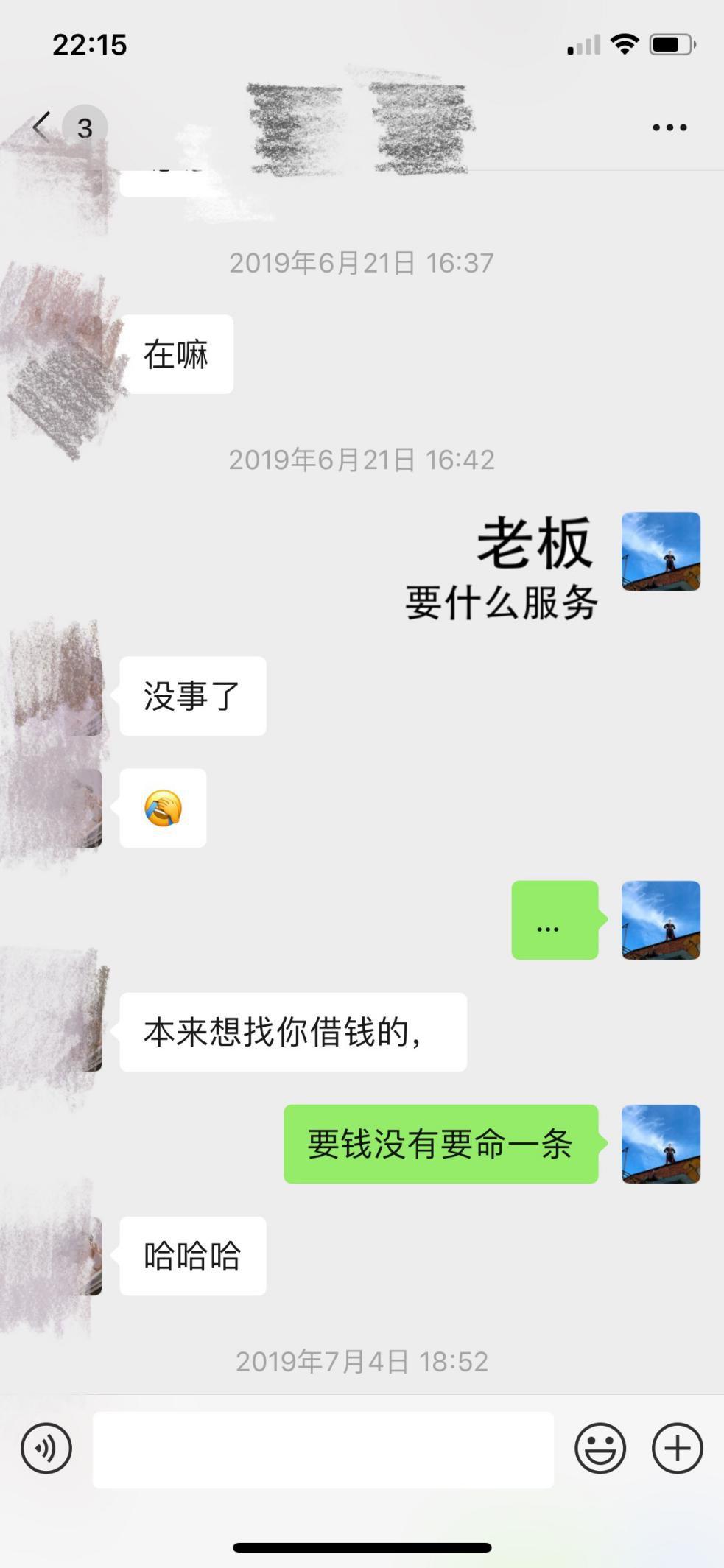Tap the avatar next to the 老板 message
Image resolution: width=724 pixels, height=1568 pixels.
pos(661,553)
